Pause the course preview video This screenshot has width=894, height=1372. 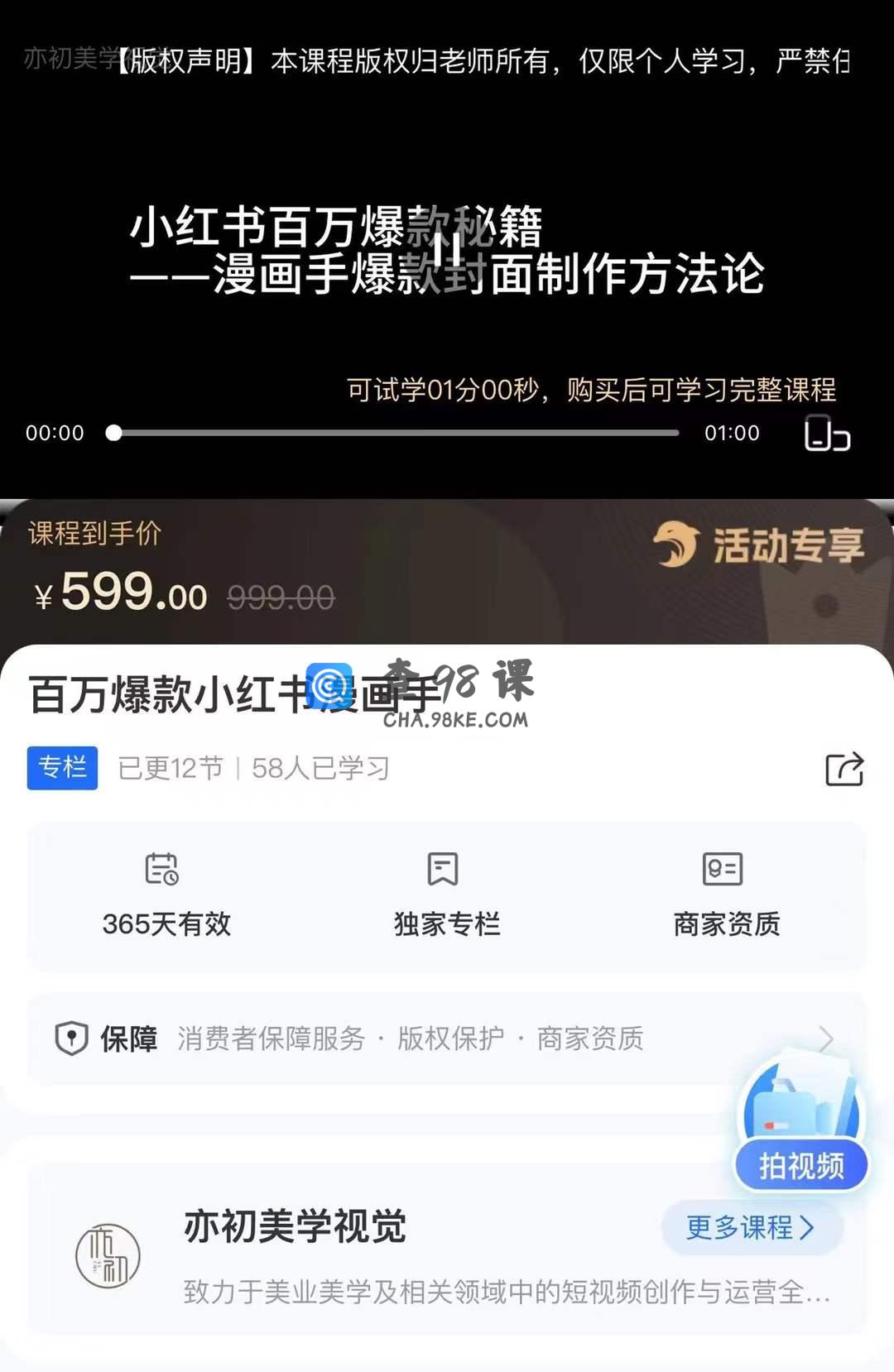pos(448,250)
